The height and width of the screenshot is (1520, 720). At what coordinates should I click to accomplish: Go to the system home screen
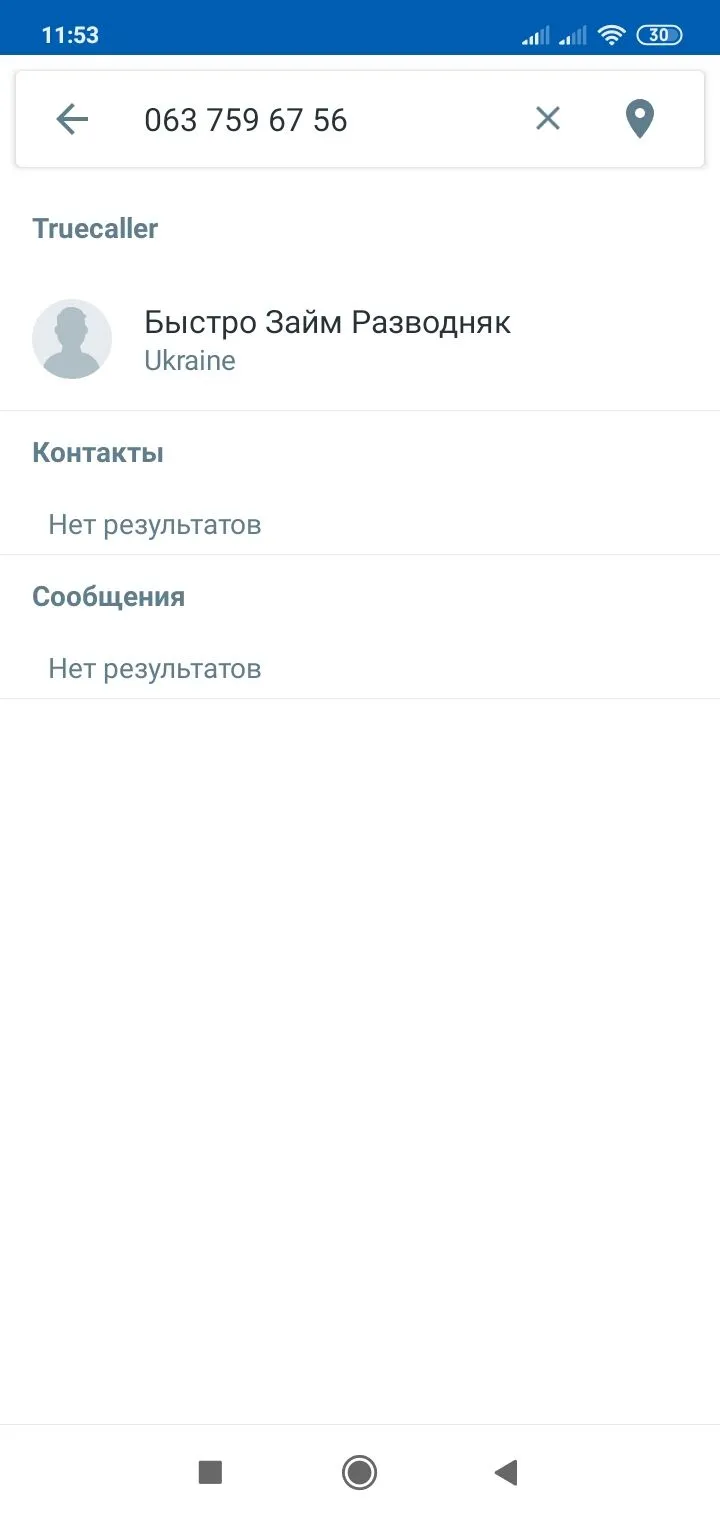[359, 1472]
